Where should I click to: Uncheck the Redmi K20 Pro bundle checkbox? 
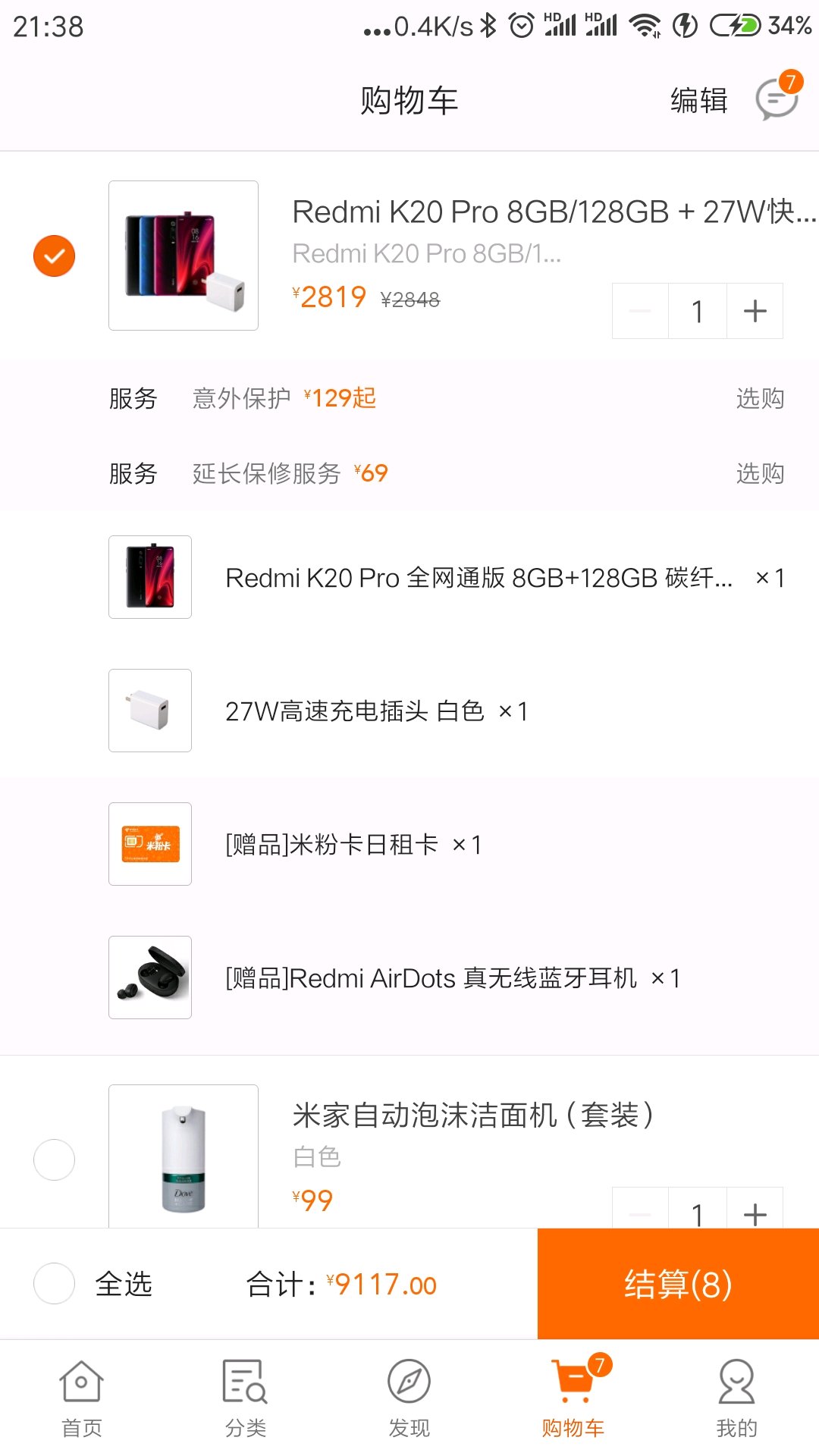(54, 256)
